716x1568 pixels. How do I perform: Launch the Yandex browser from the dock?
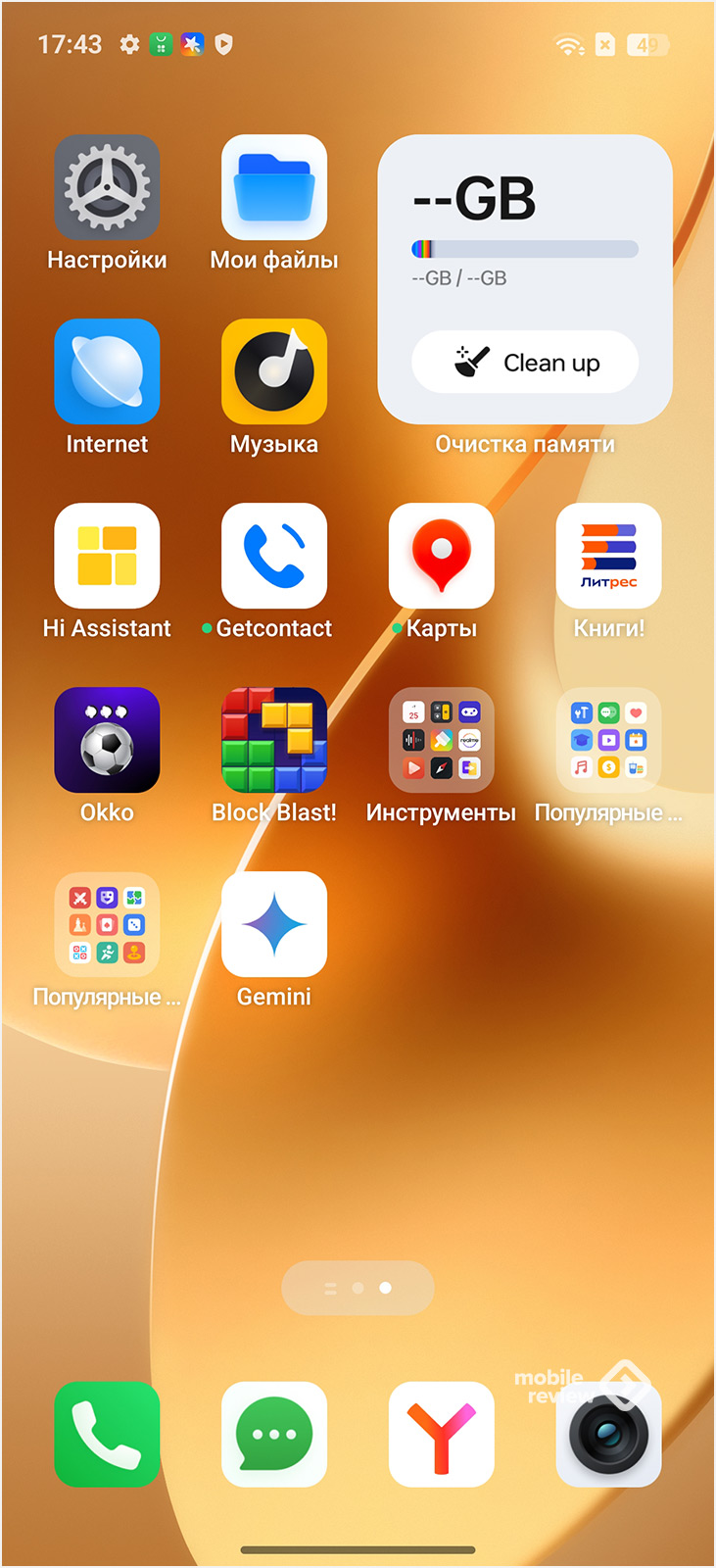click(x=442, y=1435)
